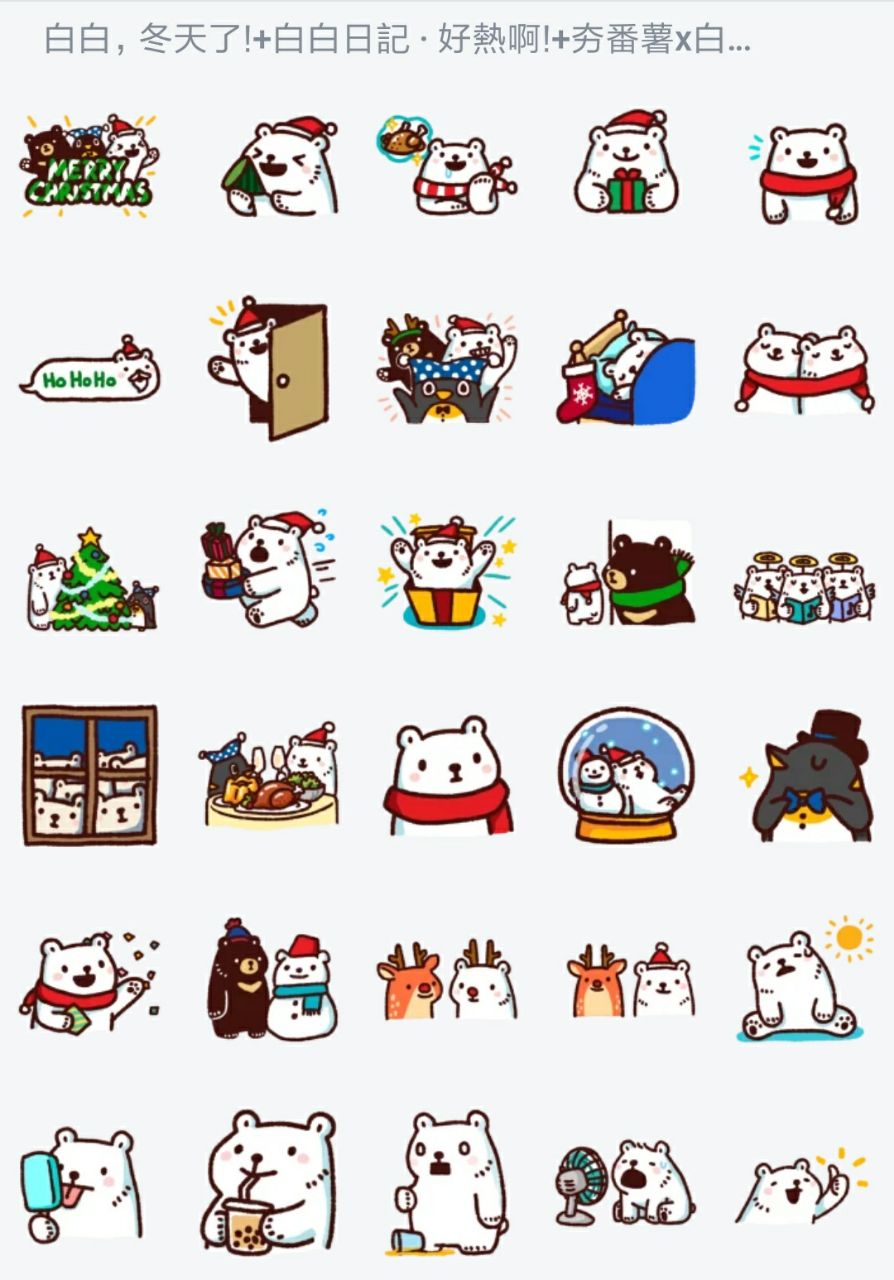Viewport: 894px width, 1280px height.
Task: Choose the bear holding green gift sticker
Action: [x=626, y=165]
